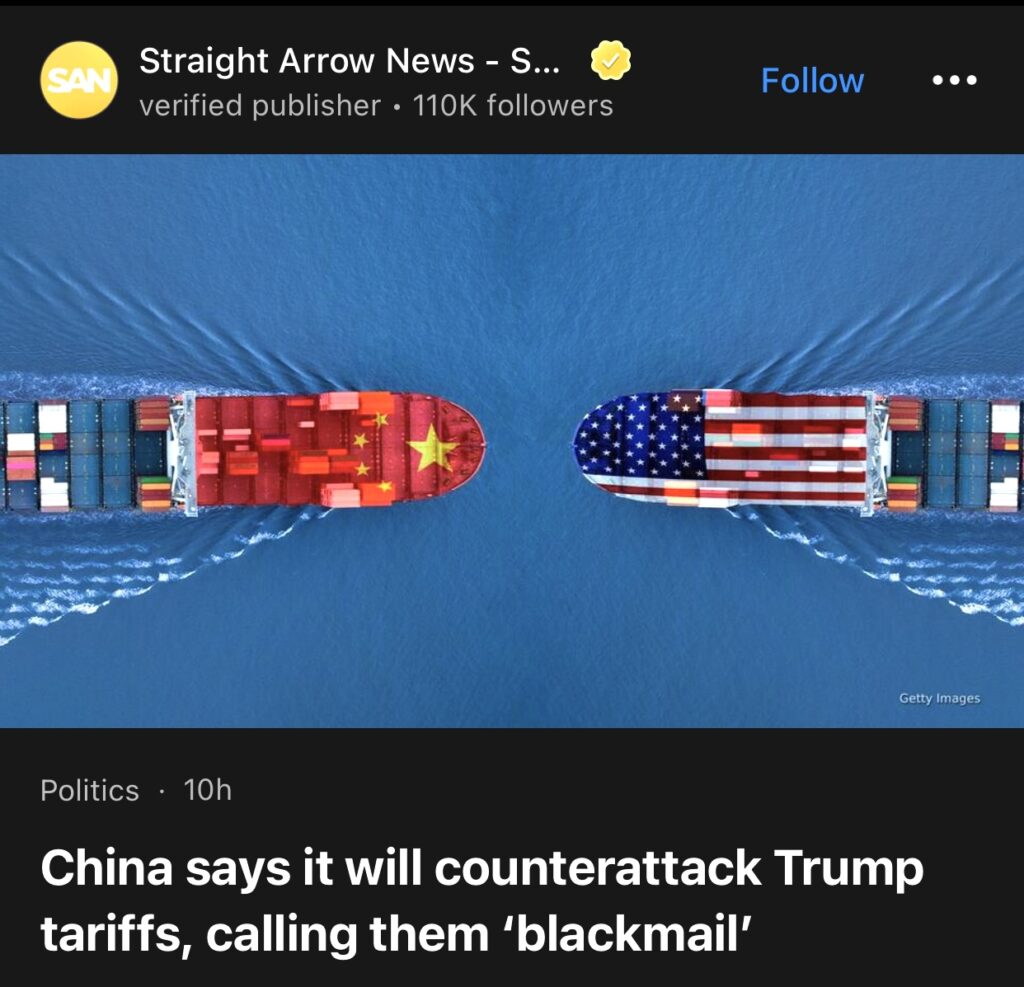This screenshot has height=987, width=1024.
Task: Tap the SAN publisher avatar
Action: [x=78, y=81]
